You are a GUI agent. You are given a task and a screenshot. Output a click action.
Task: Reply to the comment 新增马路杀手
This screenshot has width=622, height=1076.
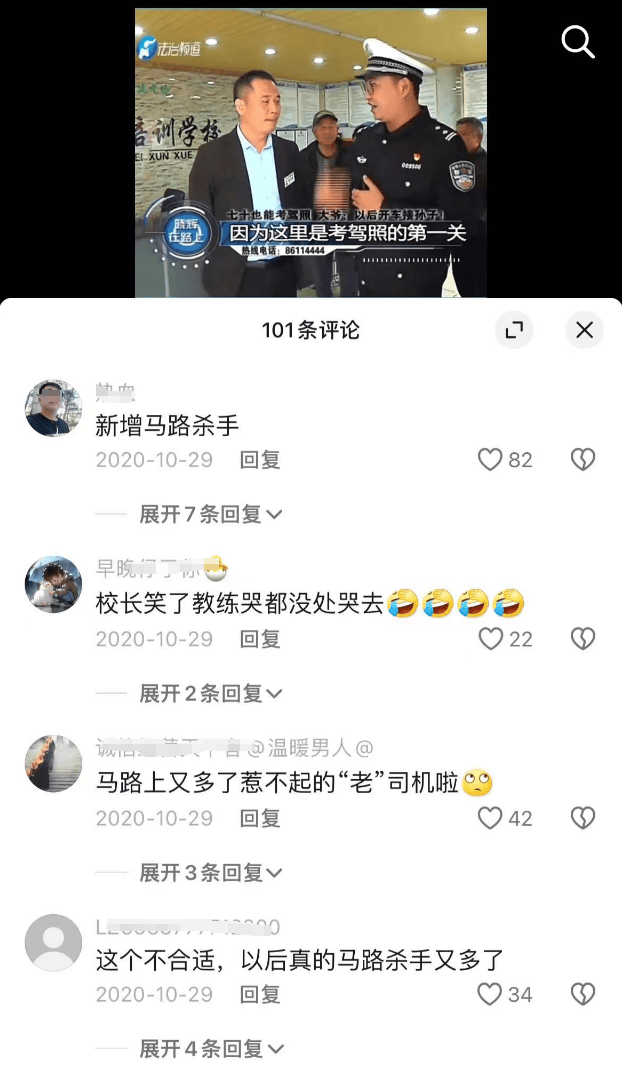coord(260,460)
